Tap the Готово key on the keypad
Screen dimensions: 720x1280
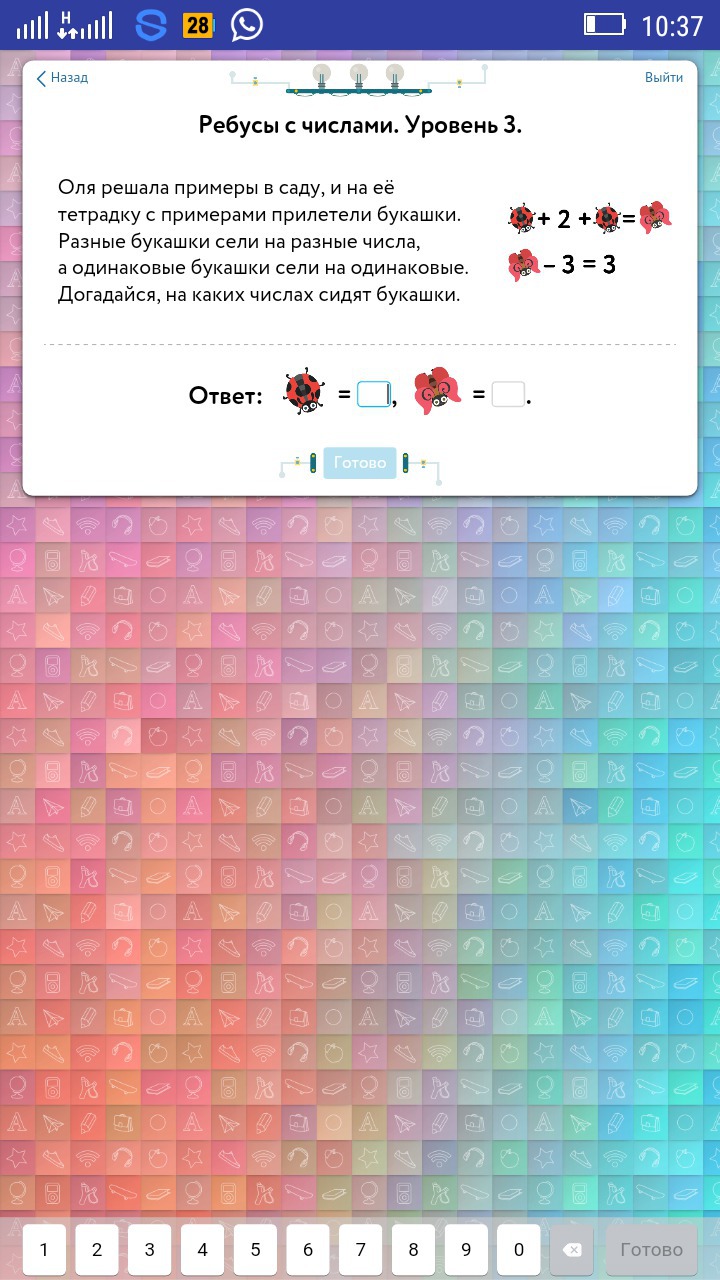click(652, 1250)
